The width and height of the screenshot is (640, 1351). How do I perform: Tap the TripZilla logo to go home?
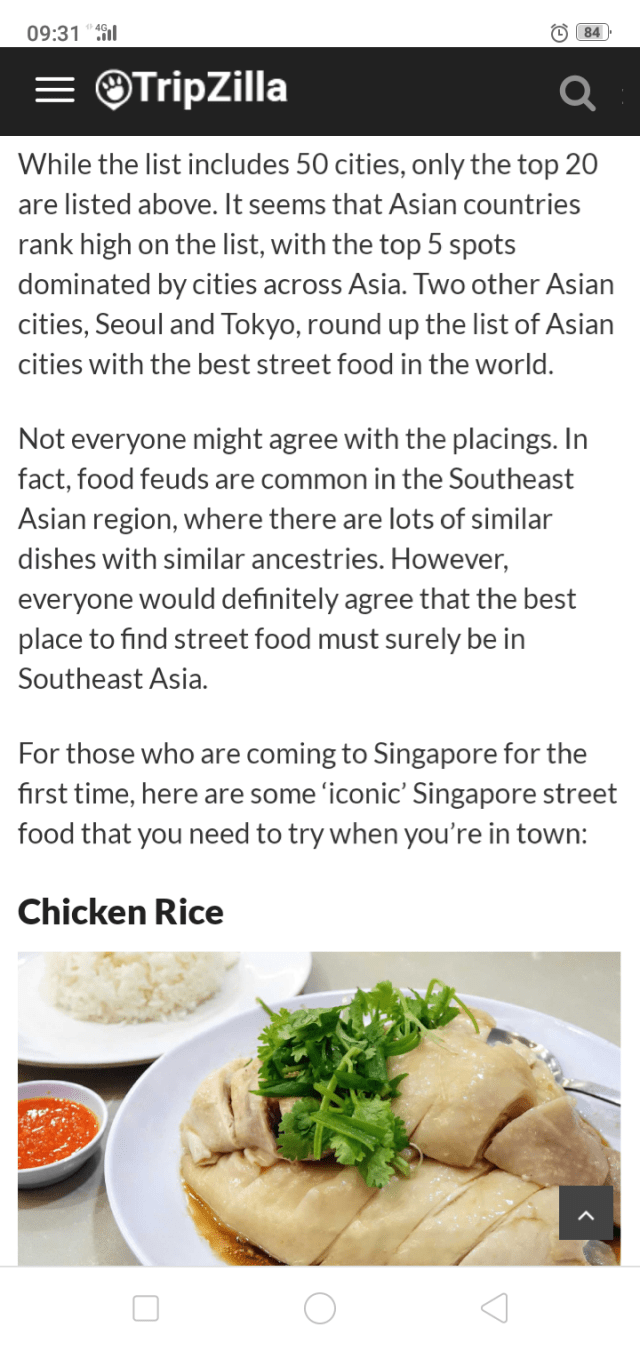click(191, 90)
